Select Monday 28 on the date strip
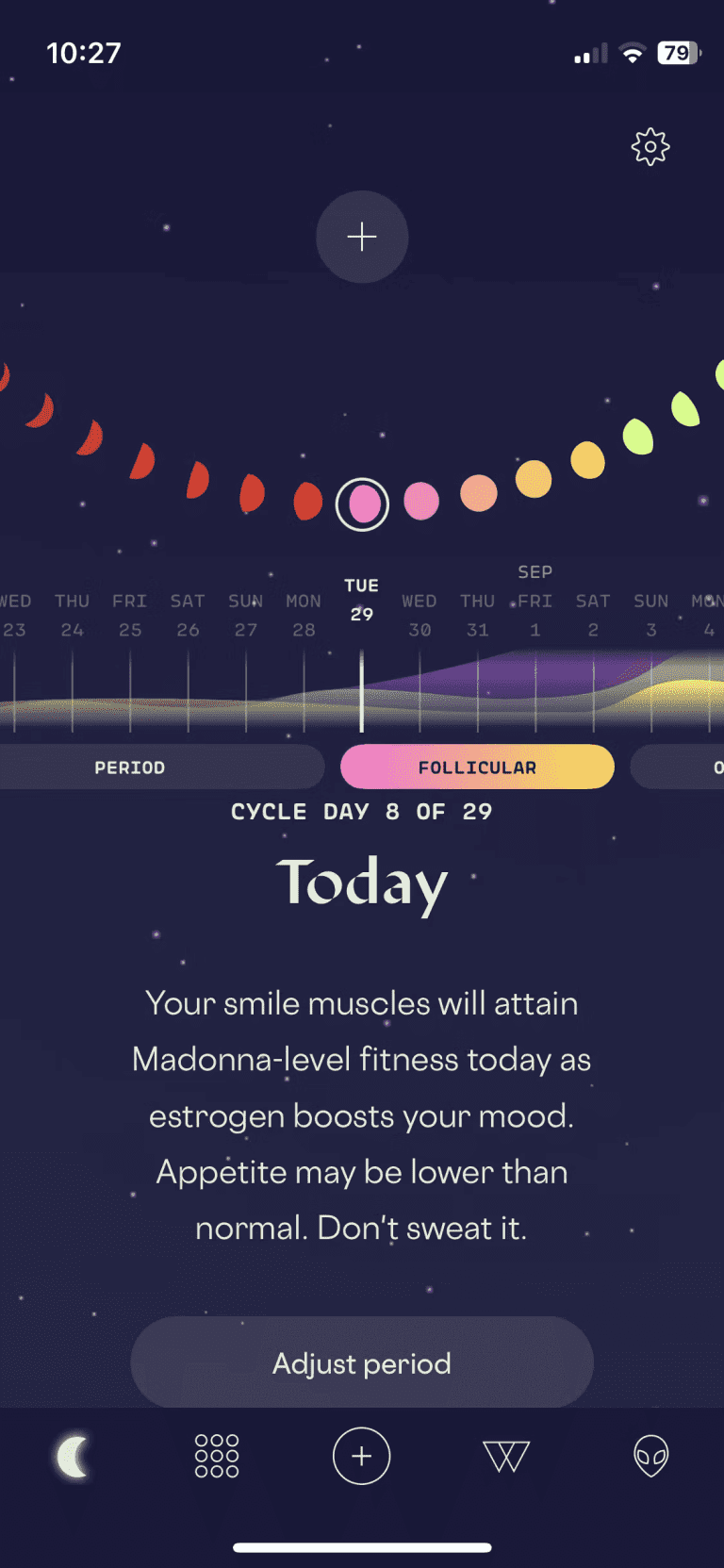This screenshot has width=724, height=1568. 304,615
